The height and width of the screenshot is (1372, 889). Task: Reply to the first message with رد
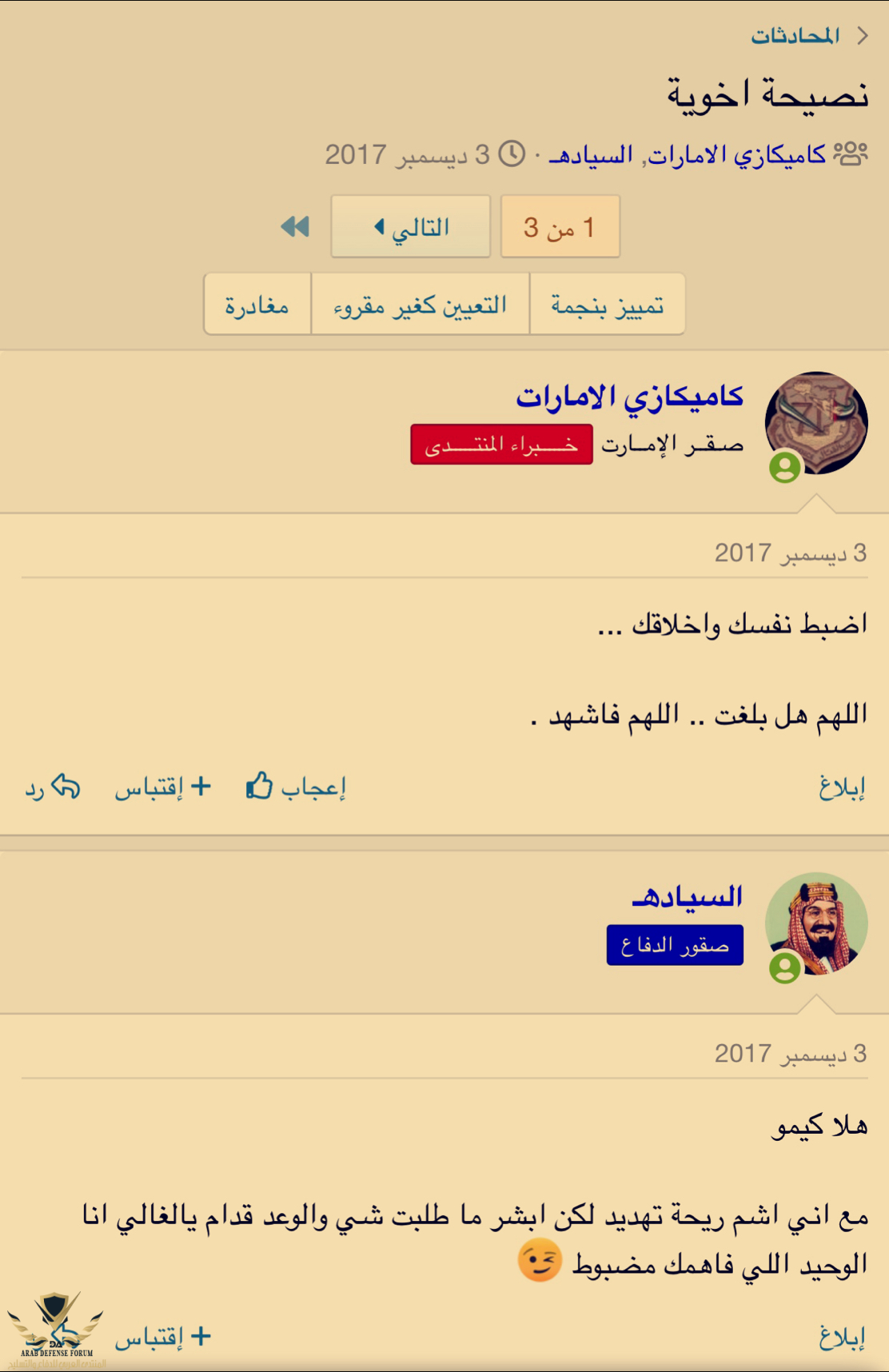click(x=53, y=788)
